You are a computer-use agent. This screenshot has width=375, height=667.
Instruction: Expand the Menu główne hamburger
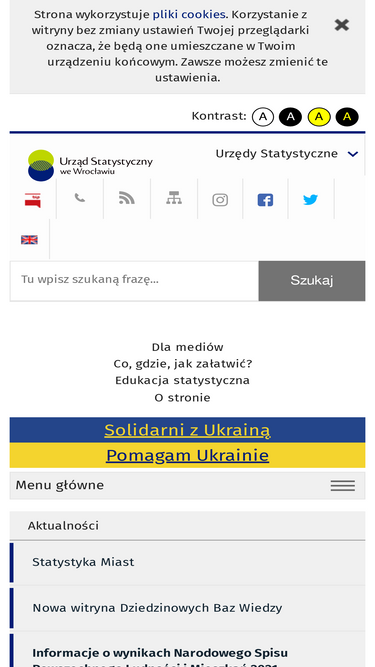point(343,486)
